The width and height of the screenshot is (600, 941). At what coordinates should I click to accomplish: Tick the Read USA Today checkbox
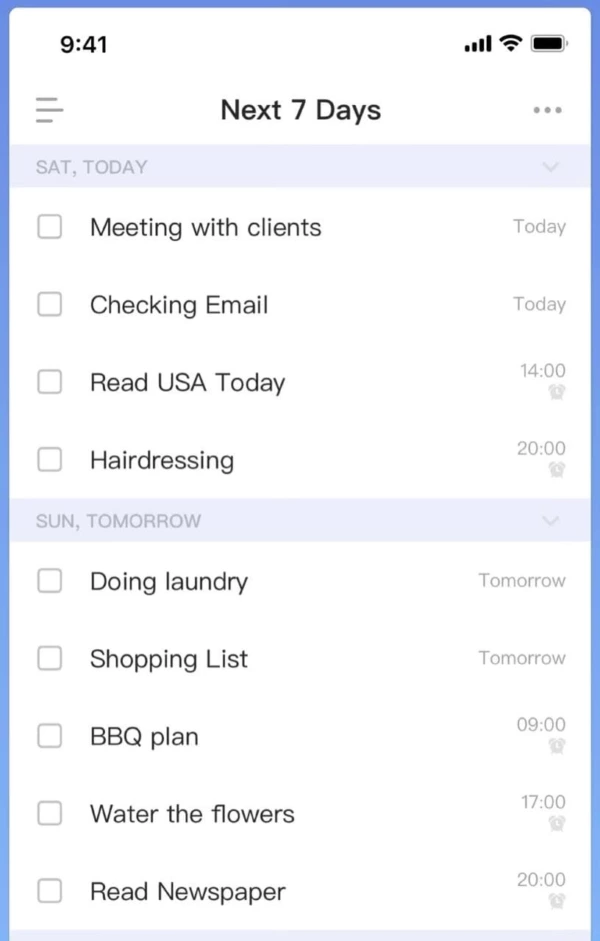(x=50, y=382)
